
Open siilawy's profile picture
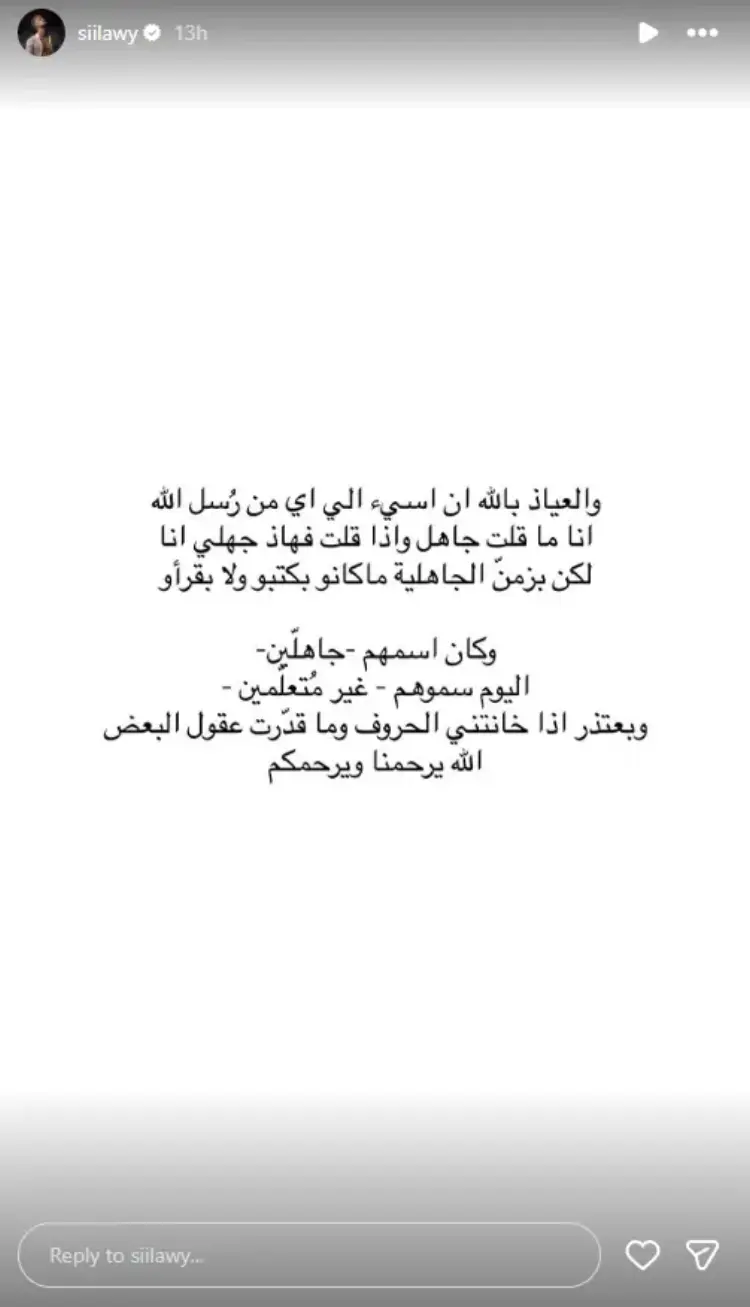(41, 33)
